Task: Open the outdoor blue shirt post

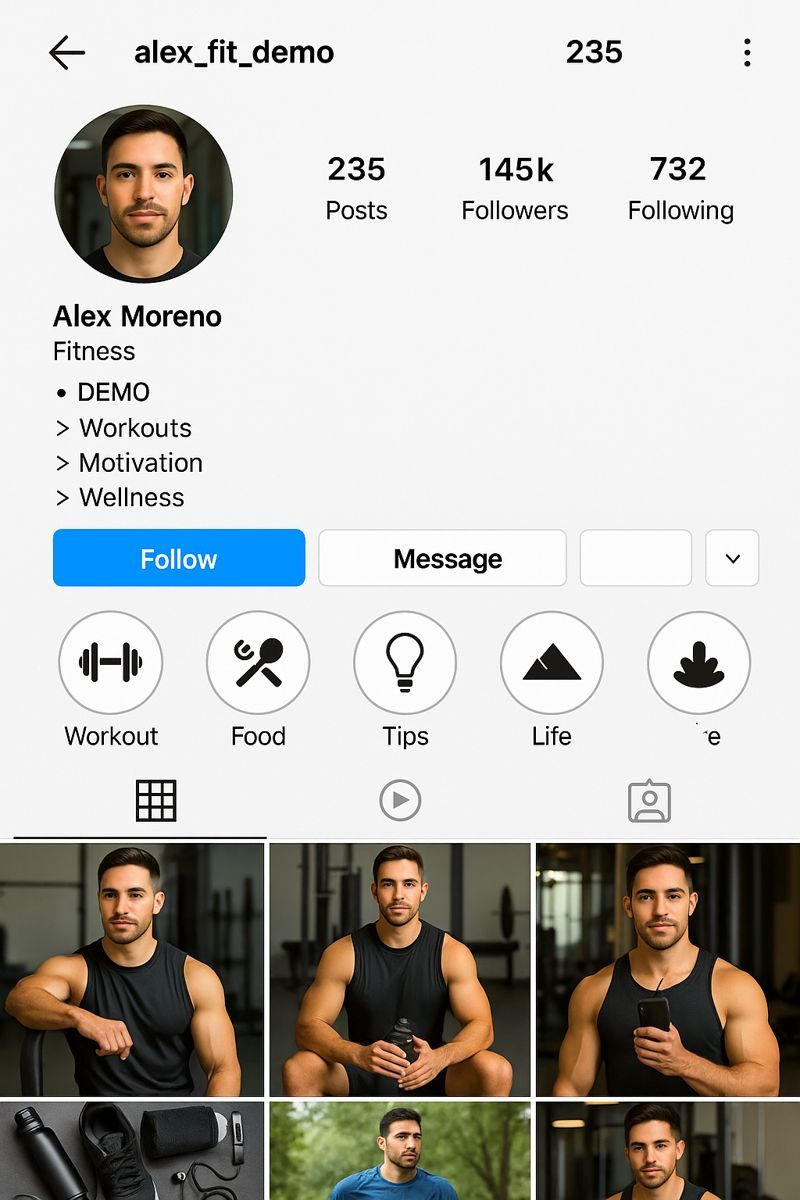Action: tap(400, 1150)
